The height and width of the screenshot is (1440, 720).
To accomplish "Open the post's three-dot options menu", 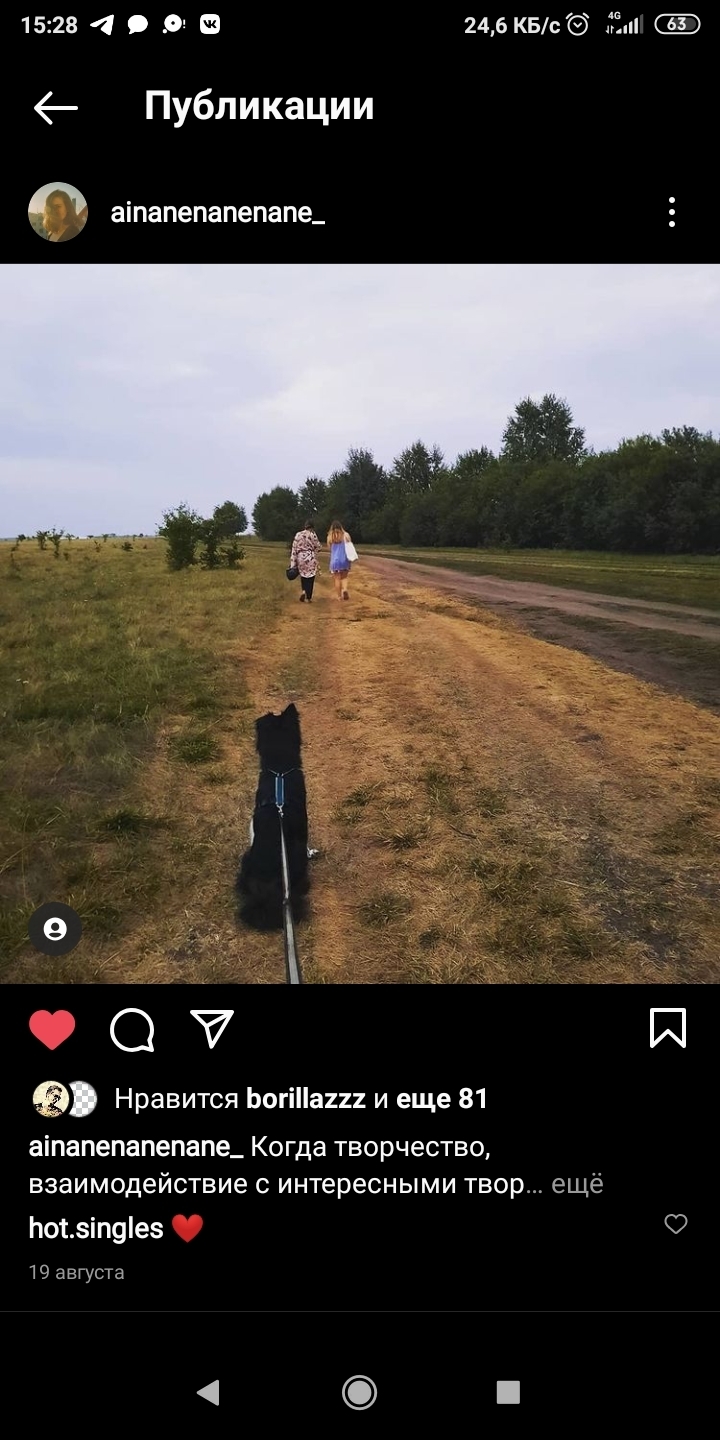I will pyautogui.click(x=671, y=212).
